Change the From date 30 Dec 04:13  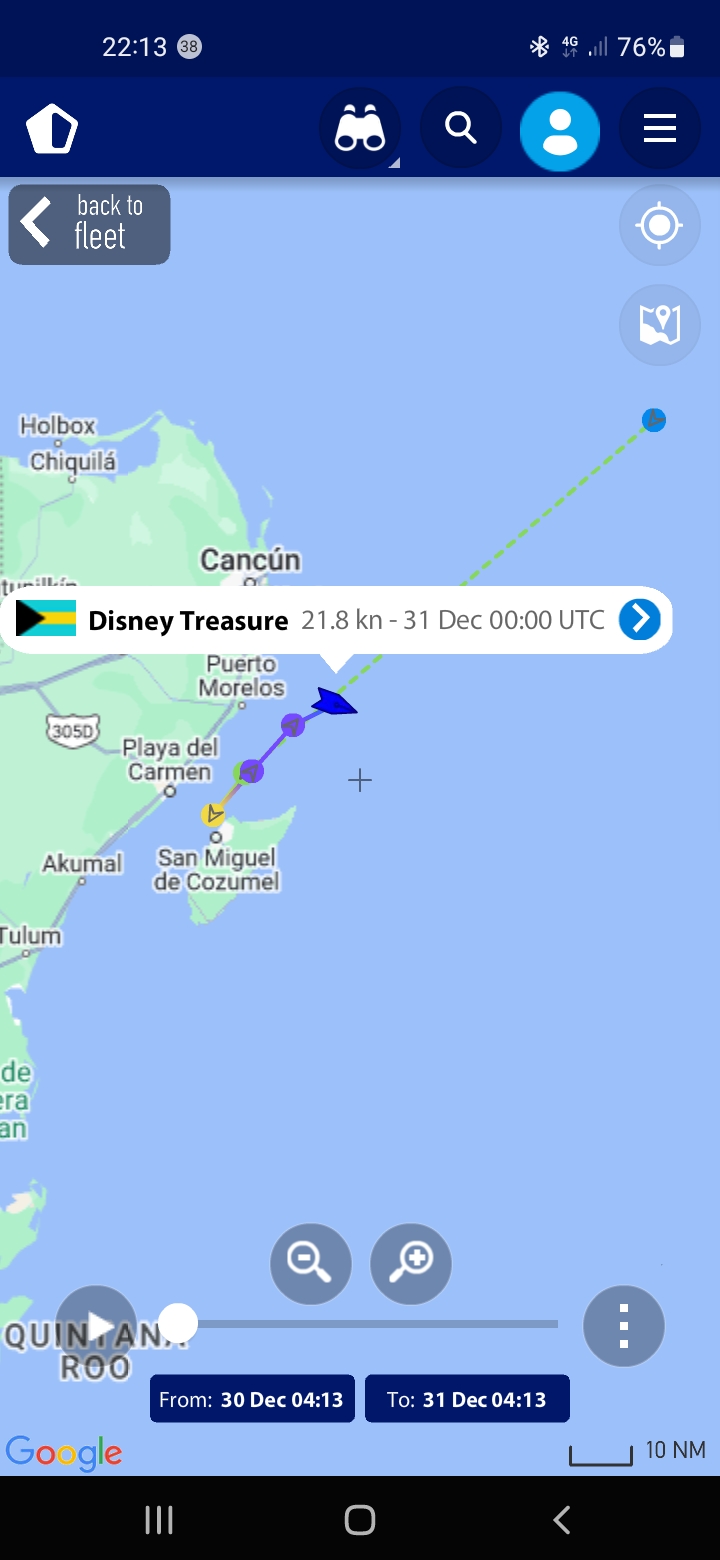pos(252,1399)
